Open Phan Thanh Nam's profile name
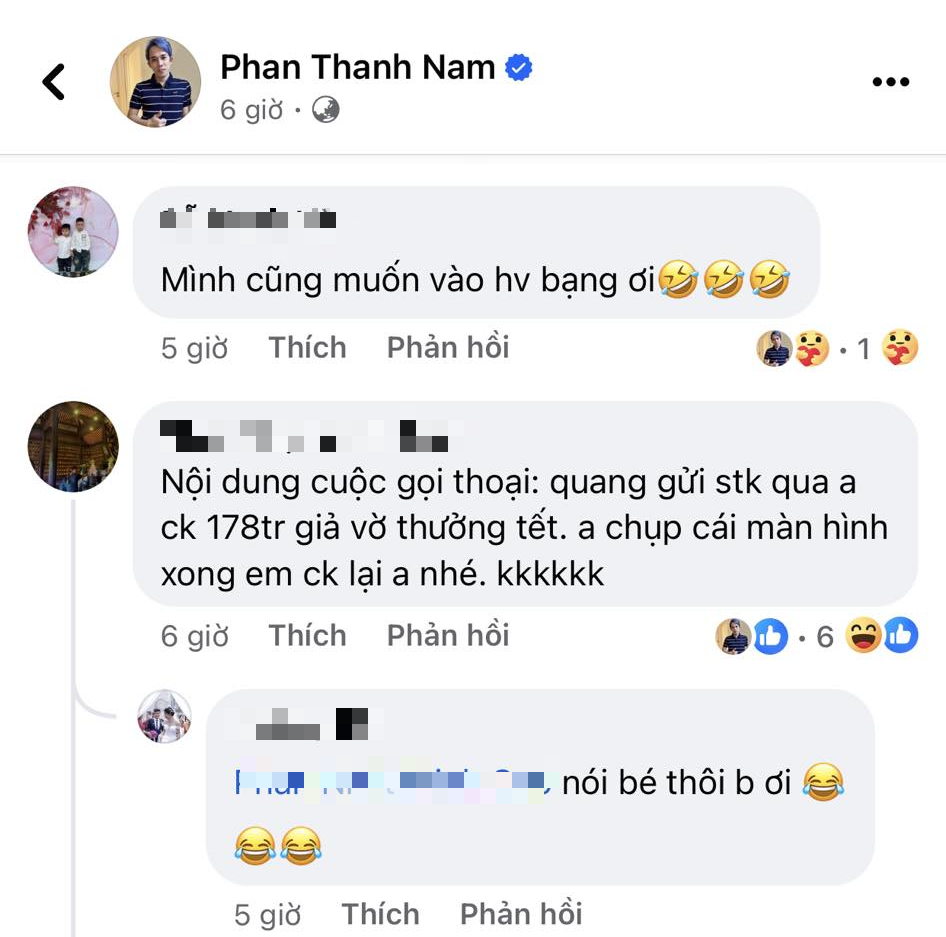The image size is (946, 937). point(357,67)
